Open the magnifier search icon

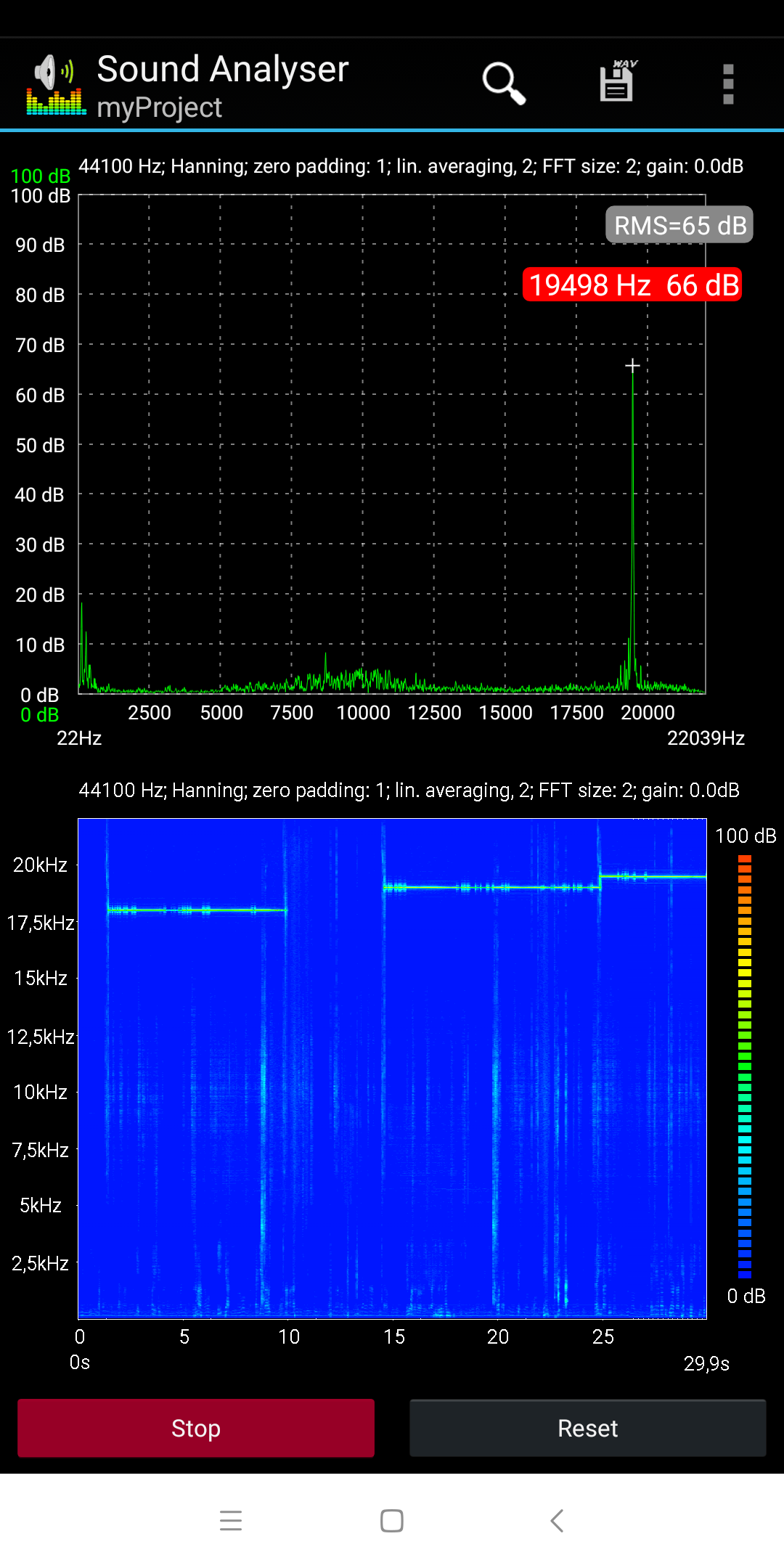click(503, 83)
